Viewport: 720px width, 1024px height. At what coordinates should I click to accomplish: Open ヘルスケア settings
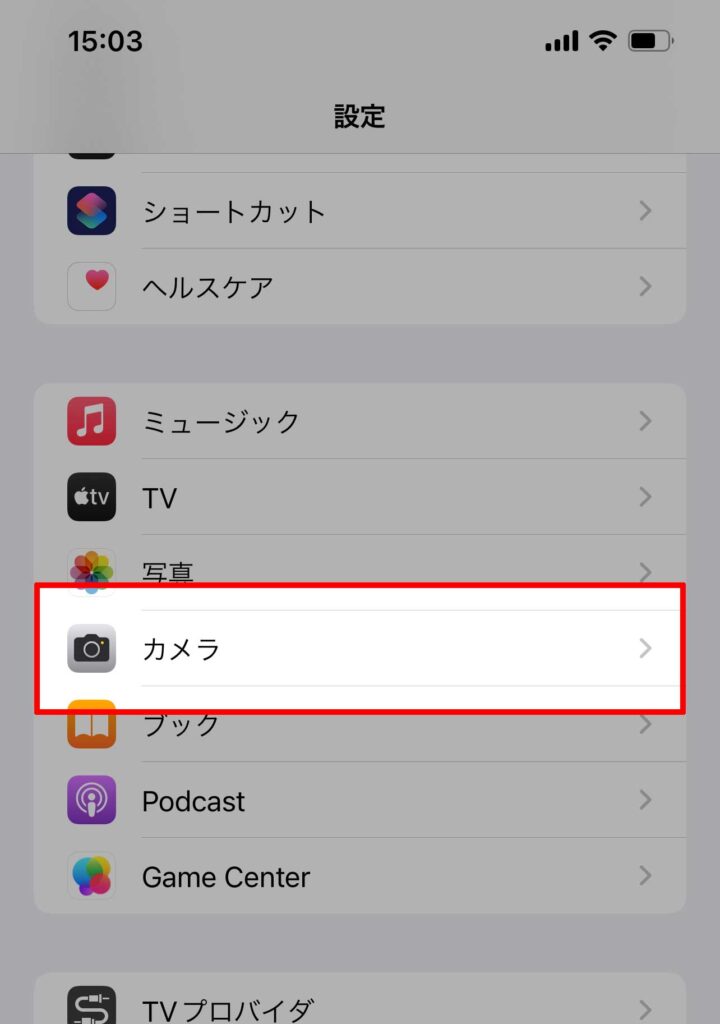click(x=360, y=287)
